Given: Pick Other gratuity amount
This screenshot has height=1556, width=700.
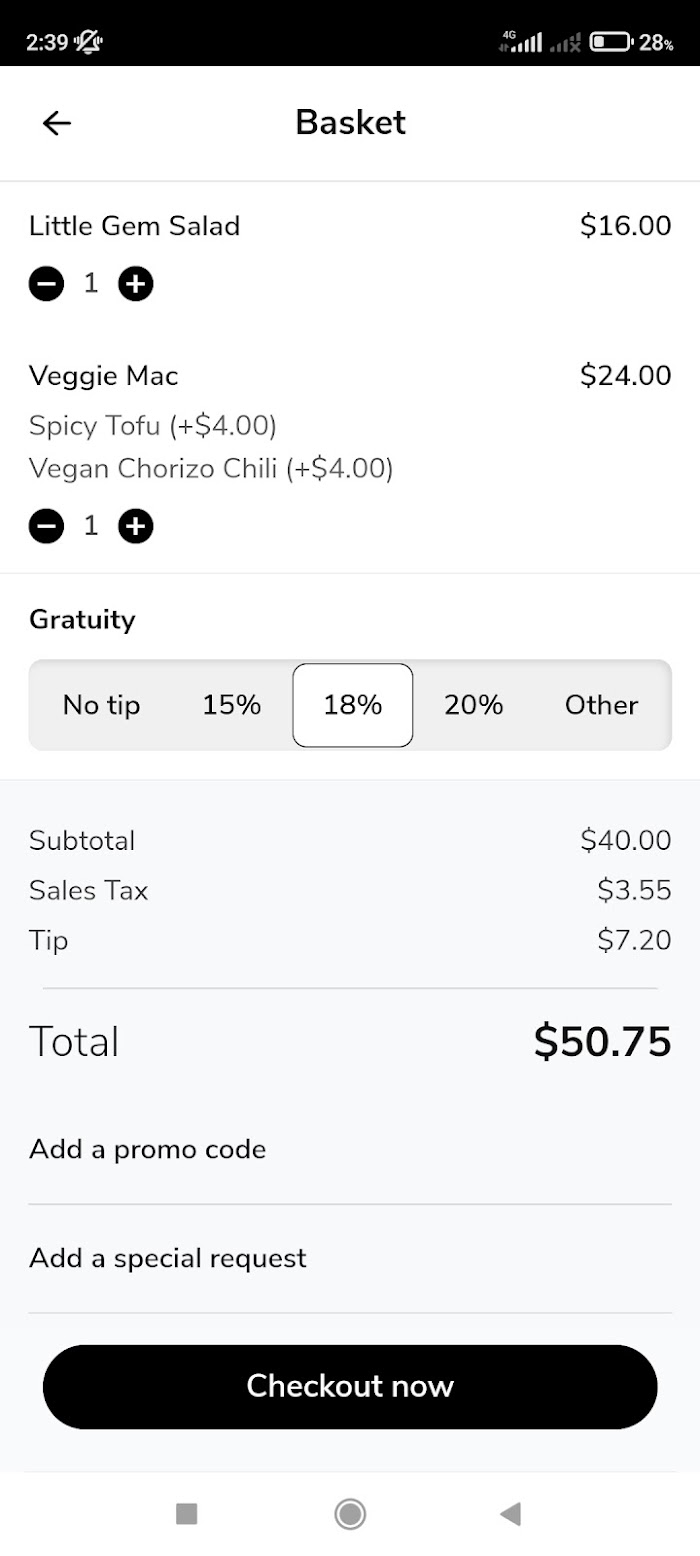Looking at the screenshot, I should coord(601,705).
